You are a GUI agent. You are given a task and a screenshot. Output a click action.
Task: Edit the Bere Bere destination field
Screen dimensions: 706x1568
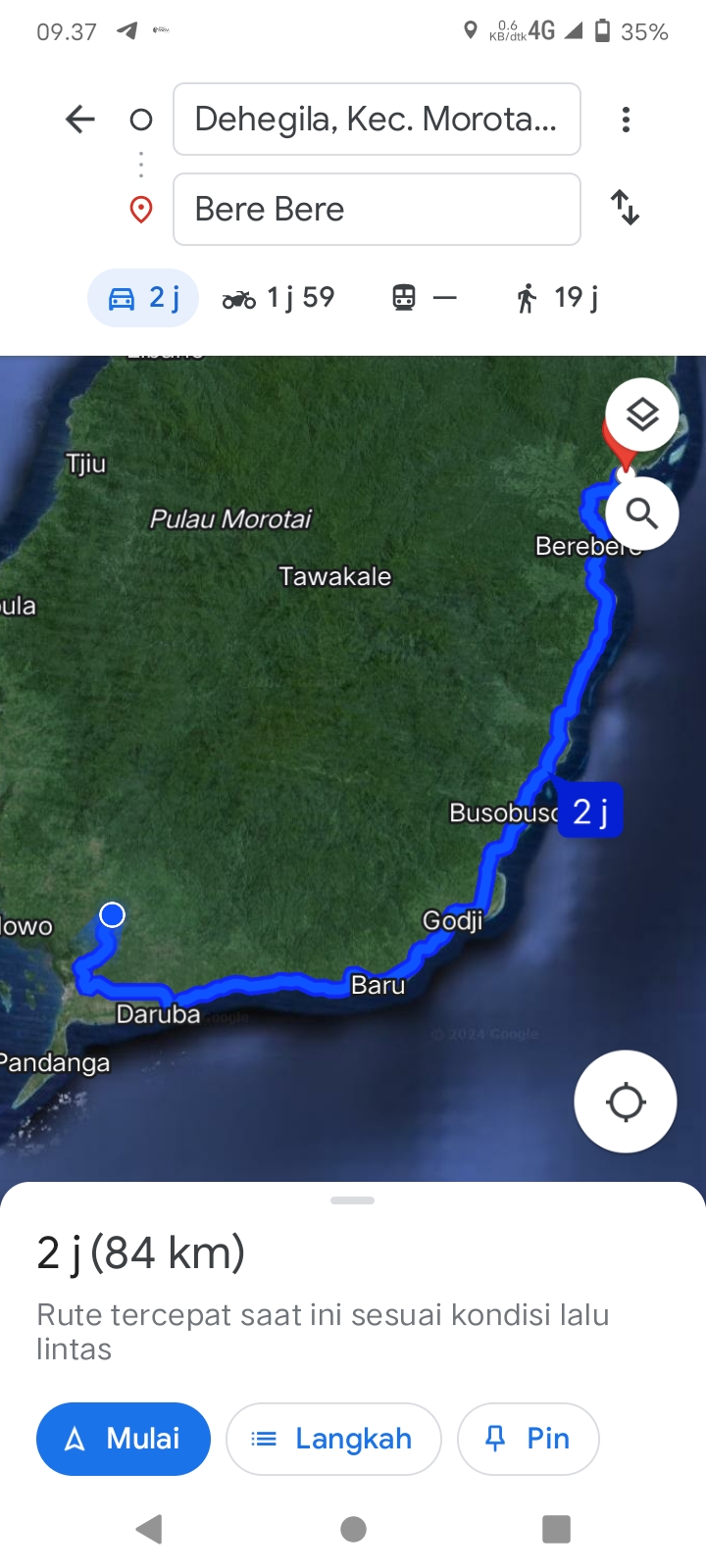coord(377,210)
